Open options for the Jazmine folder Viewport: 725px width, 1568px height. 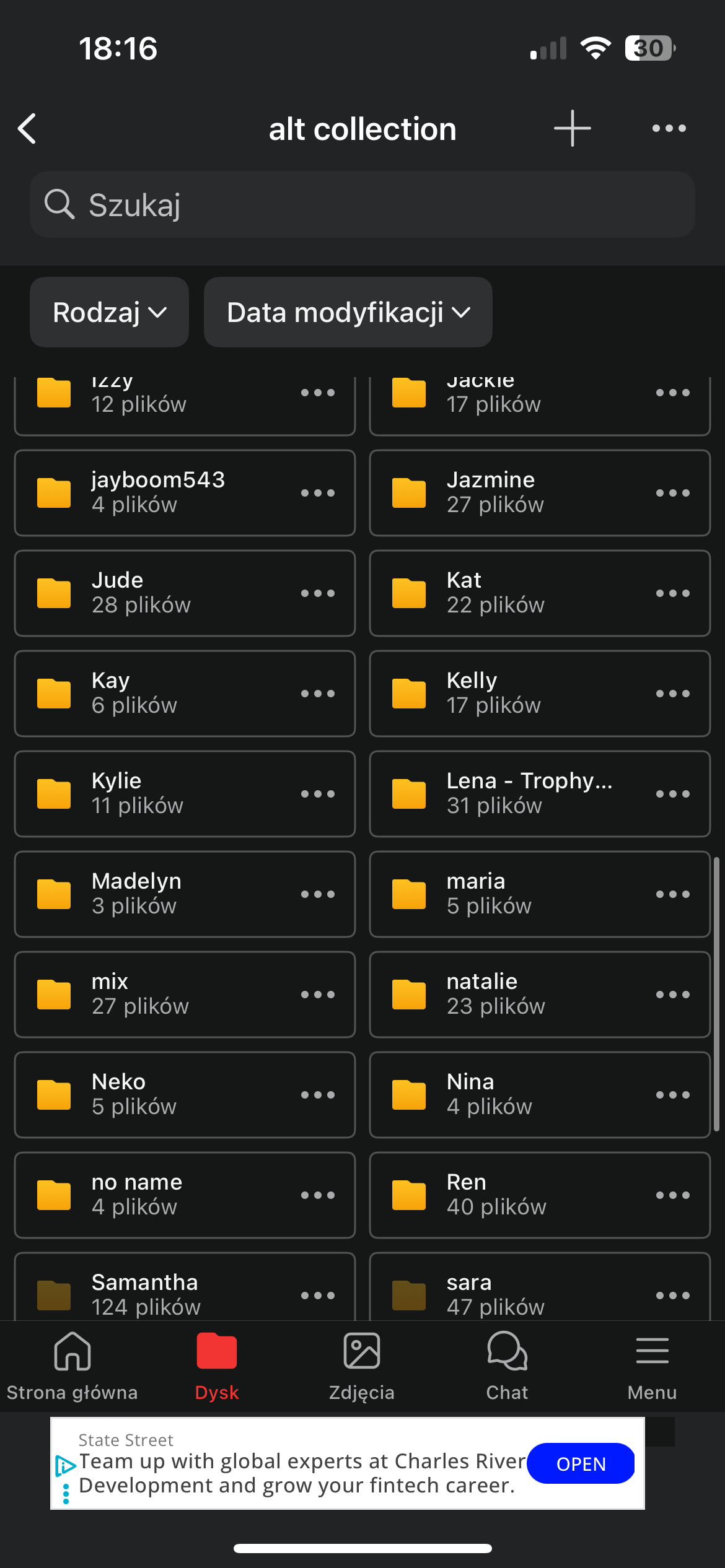point(673,493)
